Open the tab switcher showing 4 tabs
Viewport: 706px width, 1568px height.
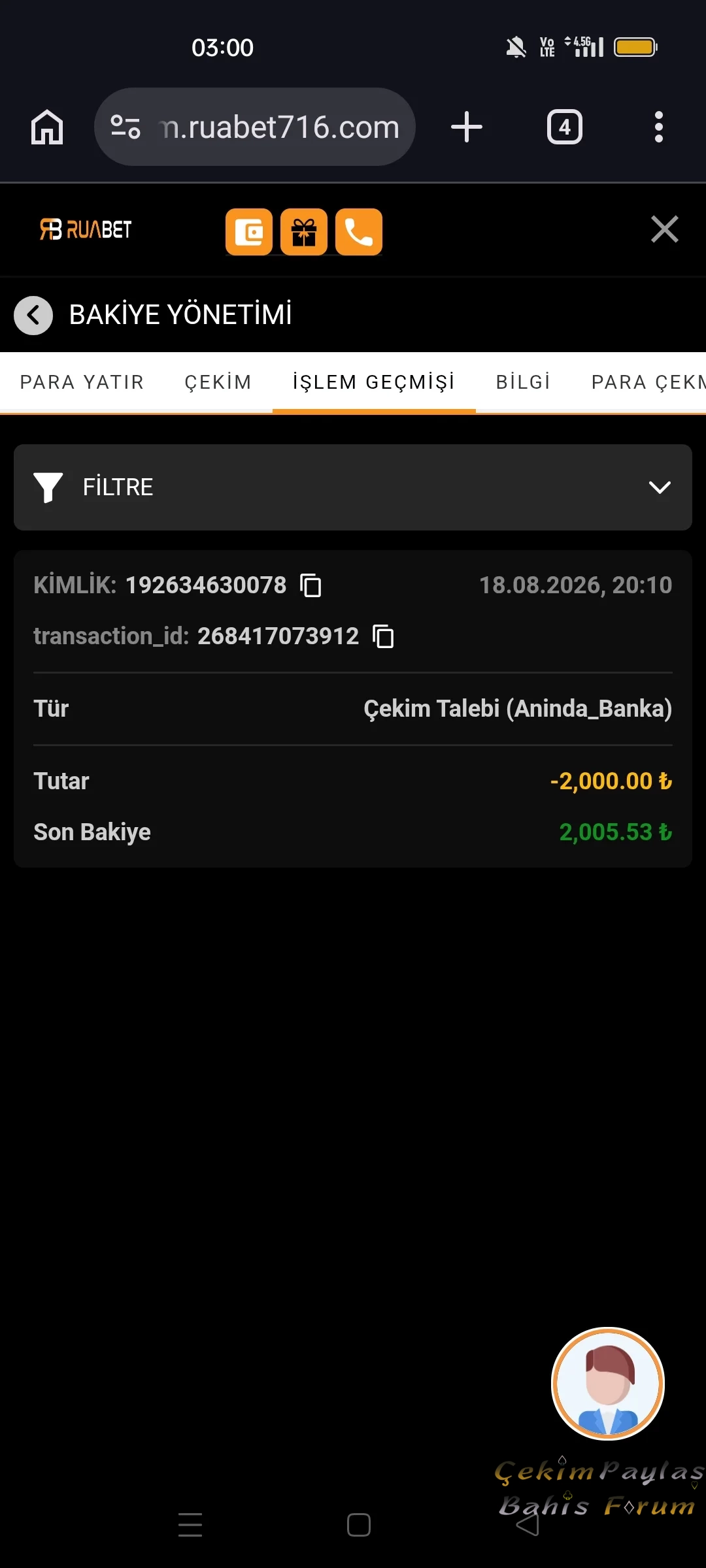(x=565, y=127)
